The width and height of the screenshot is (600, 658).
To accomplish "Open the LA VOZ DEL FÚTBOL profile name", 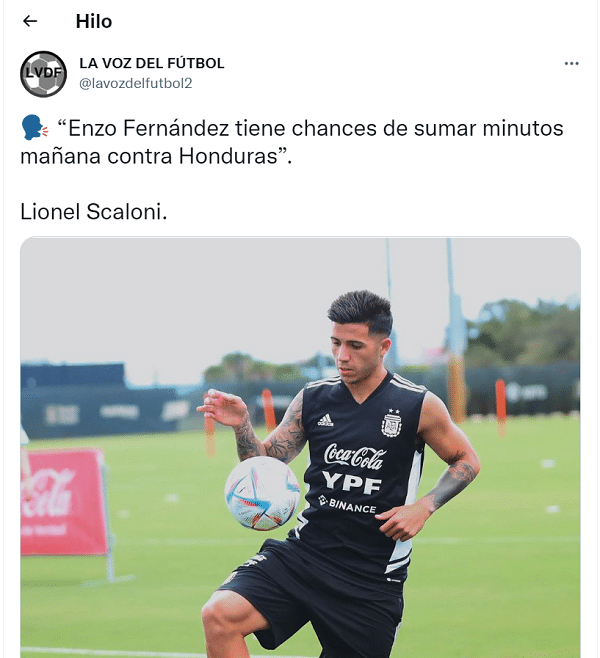I will point(151,63).
